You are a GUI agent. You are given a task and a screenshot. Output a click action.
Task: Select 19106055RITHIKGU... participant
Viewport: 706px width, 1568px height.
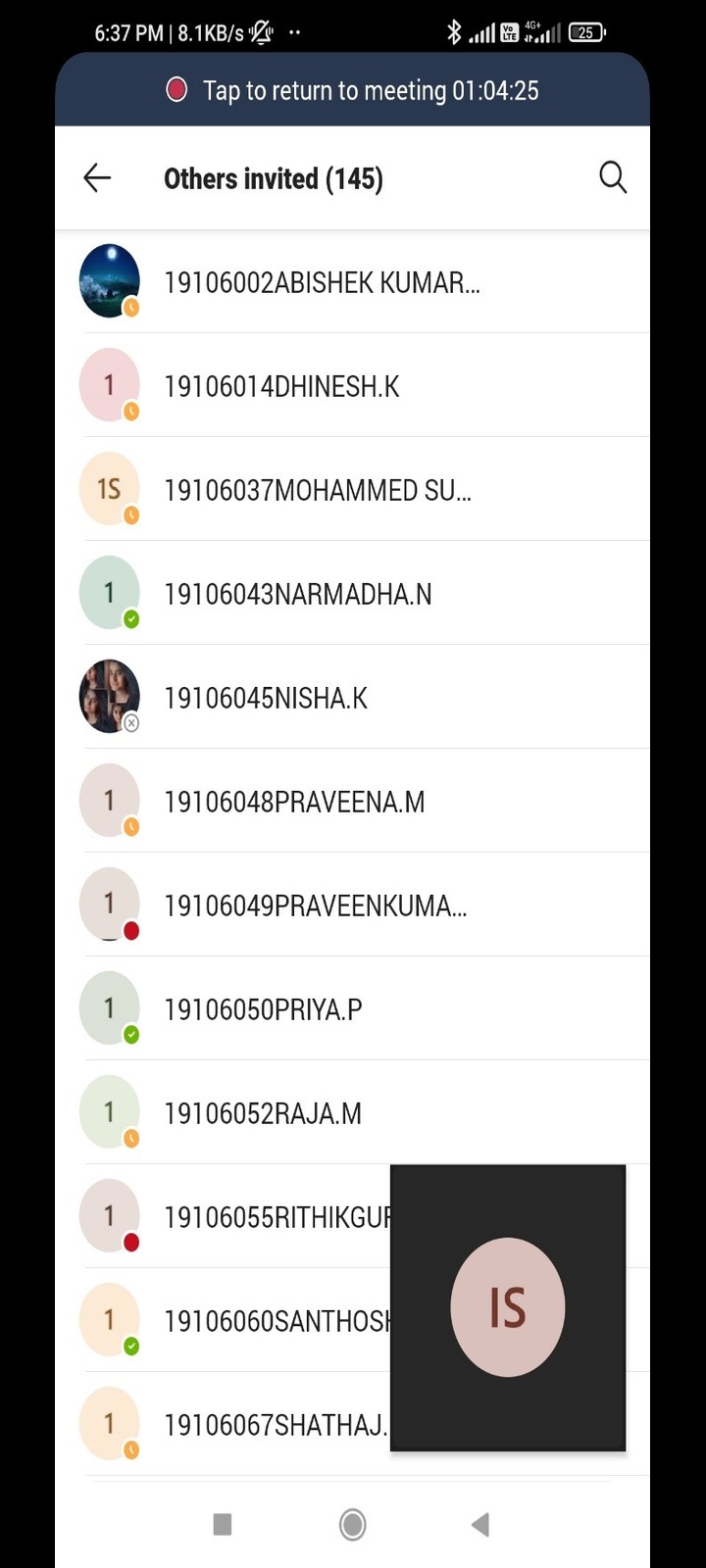point(223,1217)
